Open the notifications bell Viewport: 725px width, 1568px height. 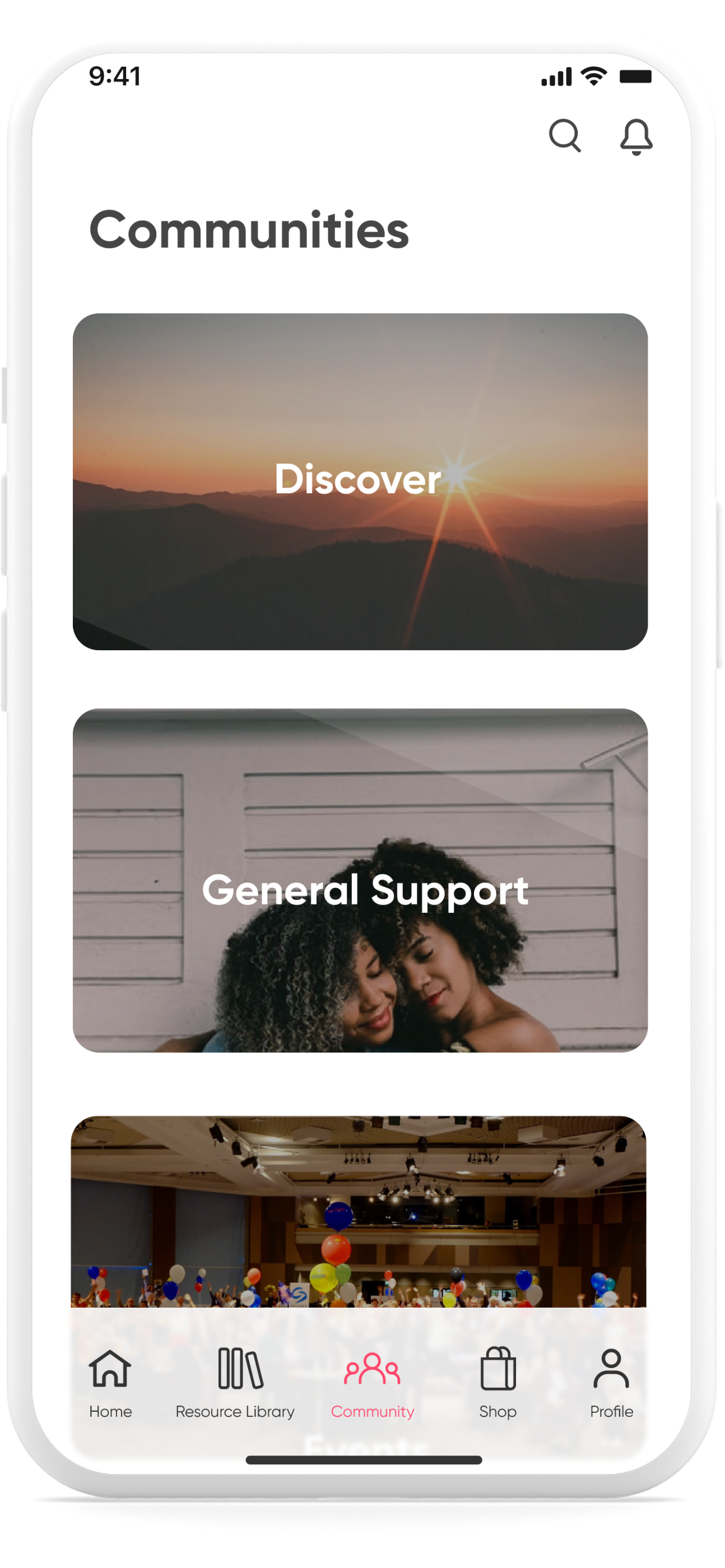click(x=636, y=137)
